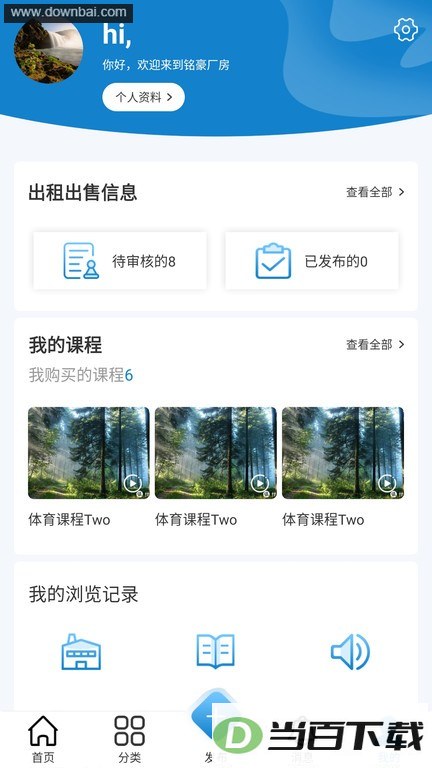View all under 出租出售信息
Image resolution: width=432 pixels, height=768 pixels.
point(375,192)
